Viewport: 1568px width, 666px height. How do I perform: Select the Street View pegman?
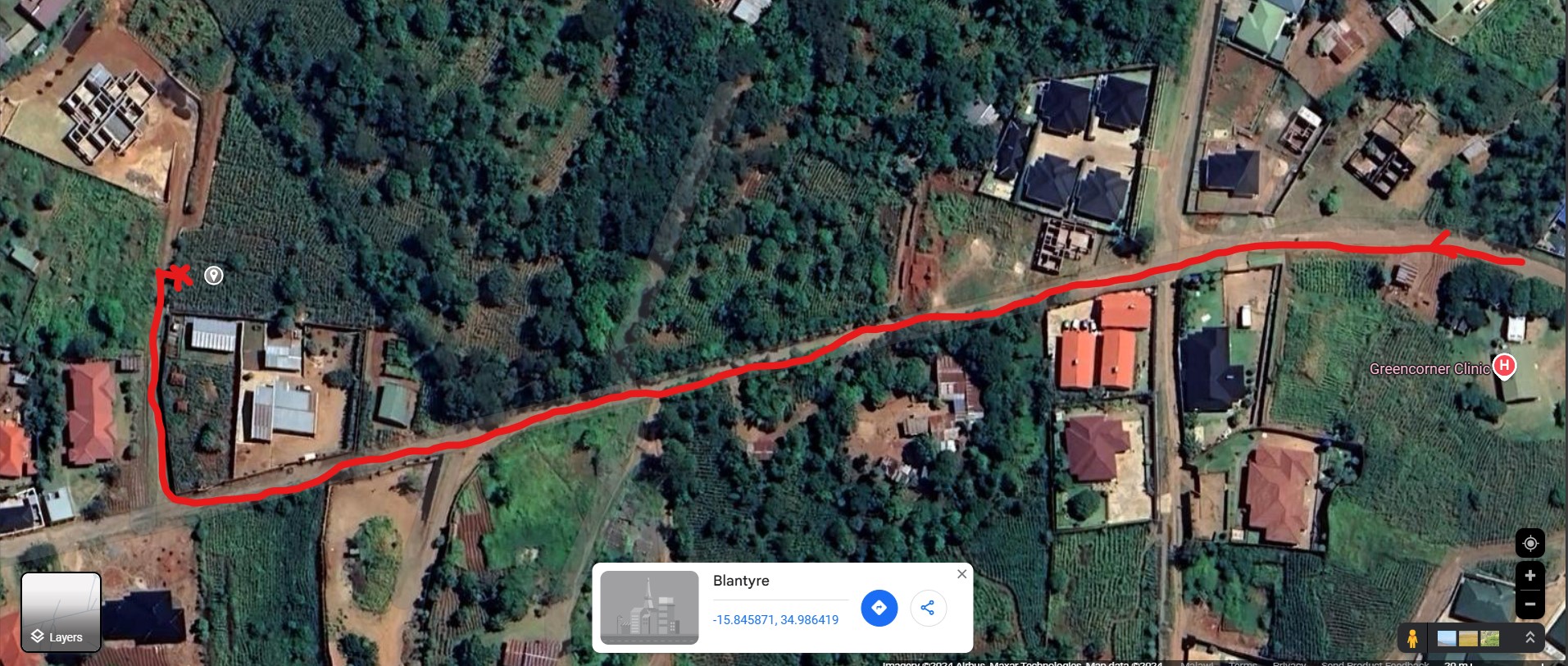click(1412, 638)
